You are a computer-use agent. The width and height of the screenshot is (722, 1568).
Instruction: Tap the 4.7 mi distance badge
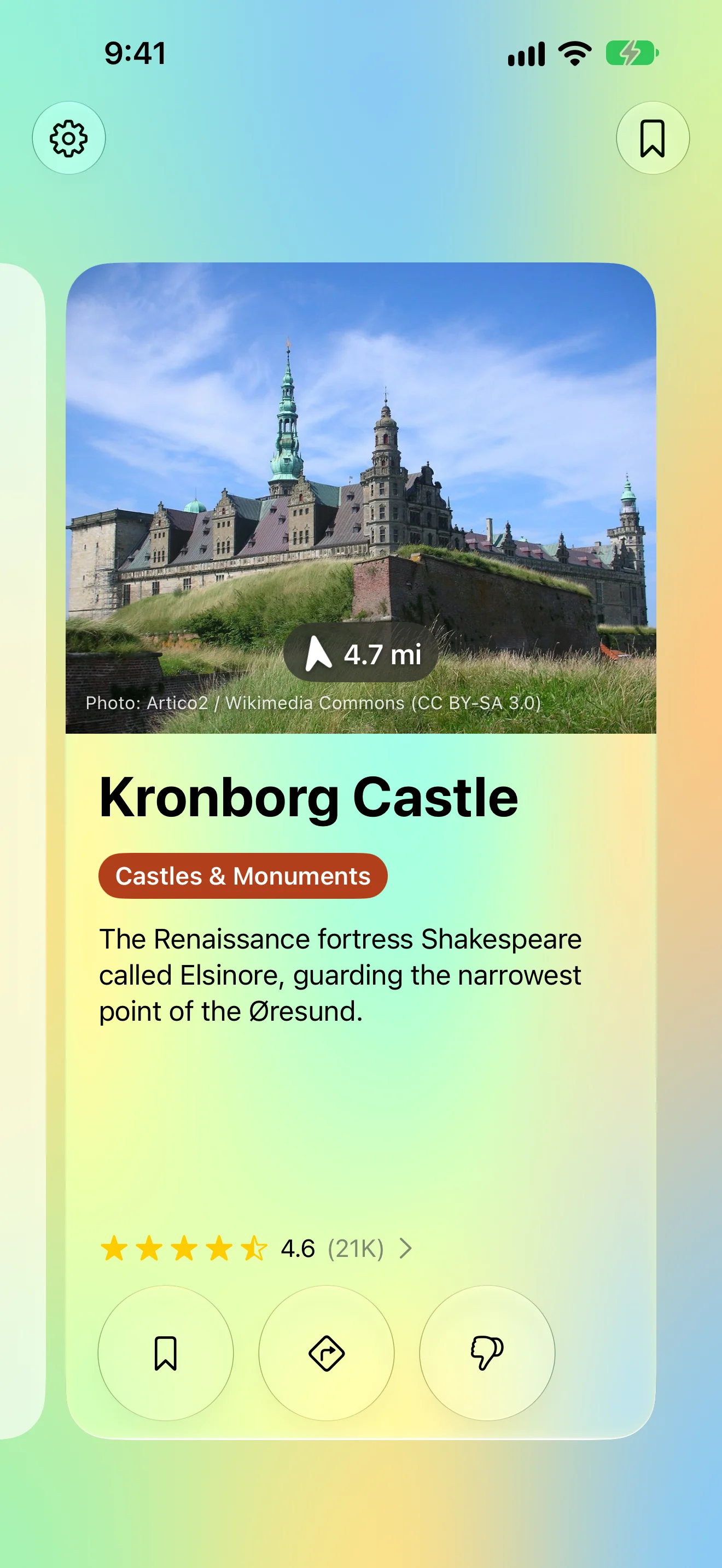click(361, 654)
